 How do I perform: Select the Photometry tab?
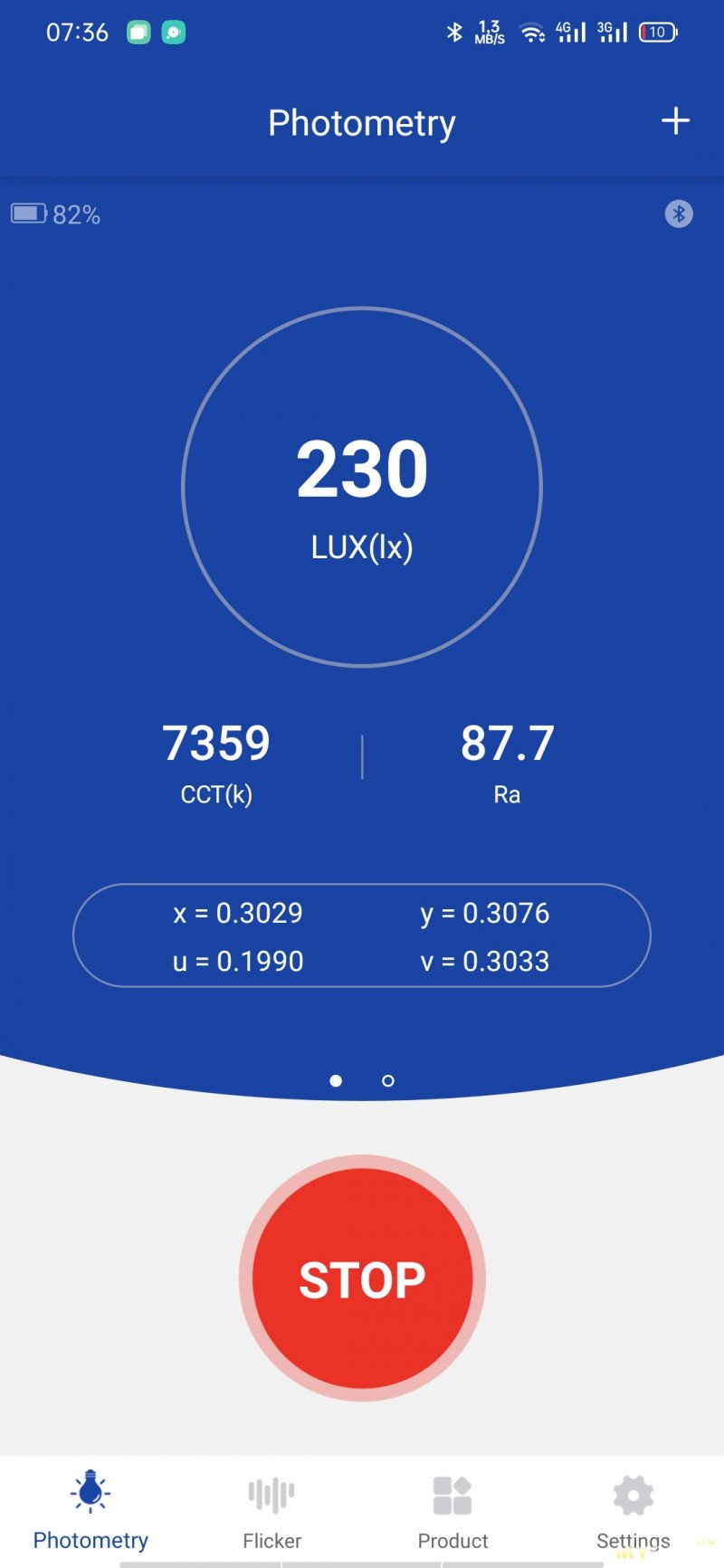(x=90, y=1510)
